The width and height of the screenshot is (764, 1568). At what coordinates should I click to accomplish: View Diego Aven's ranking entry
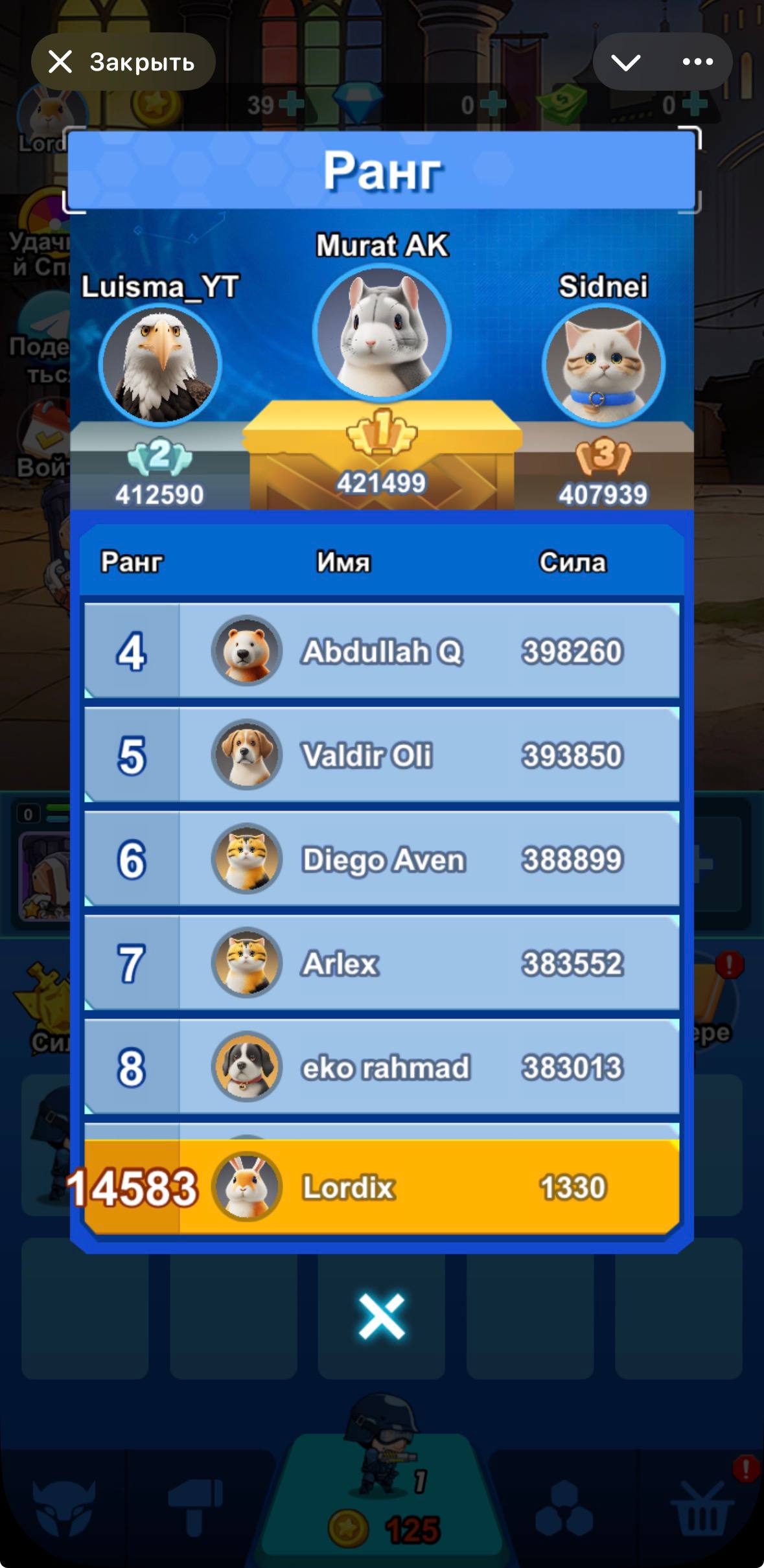click(x=382, y=859)
